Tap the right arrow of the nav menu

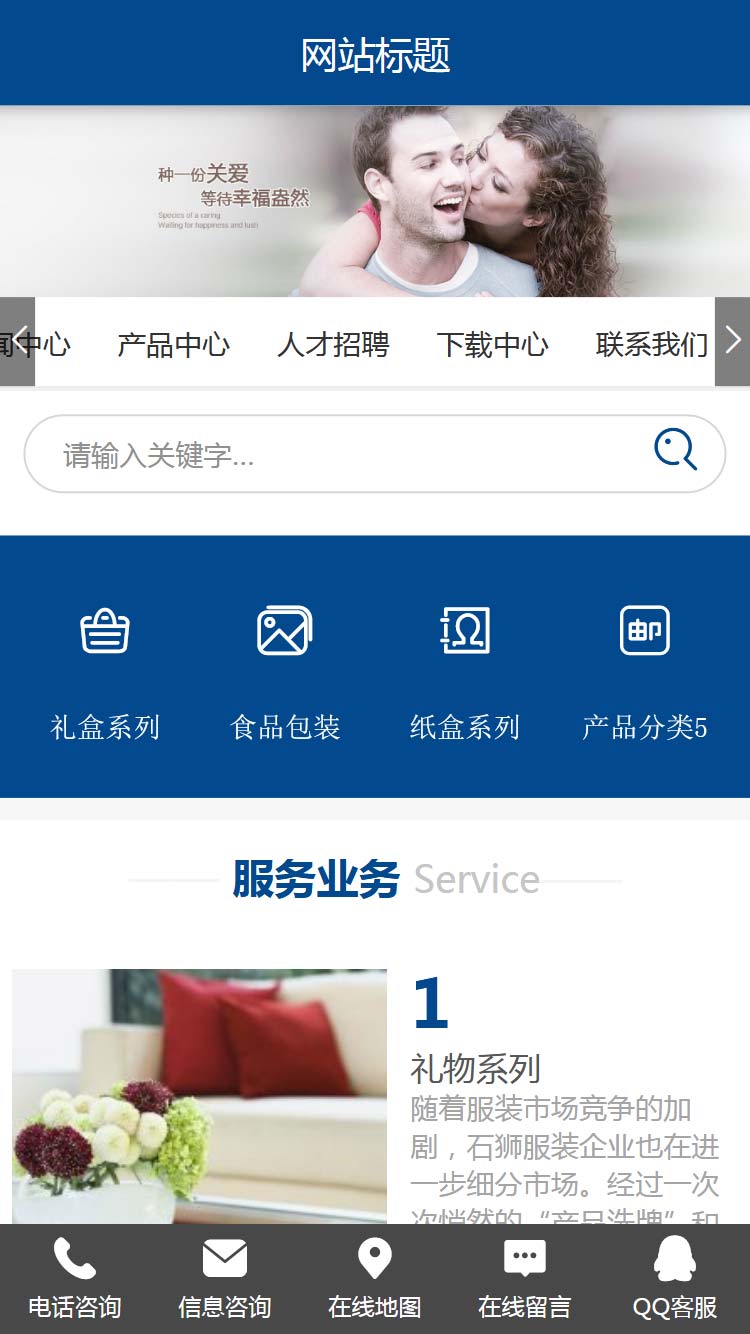(x=732, y=342)
